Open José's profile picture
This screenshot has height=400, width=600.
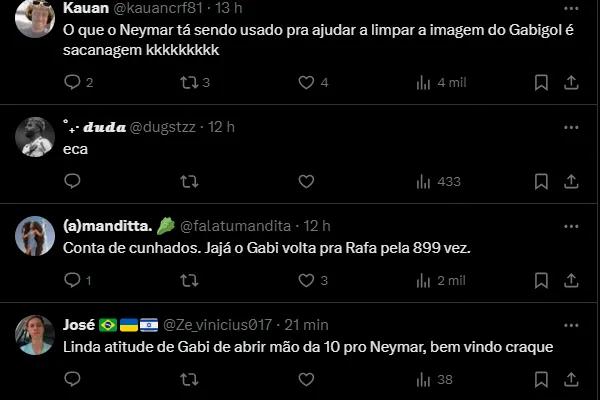point(35,335)
